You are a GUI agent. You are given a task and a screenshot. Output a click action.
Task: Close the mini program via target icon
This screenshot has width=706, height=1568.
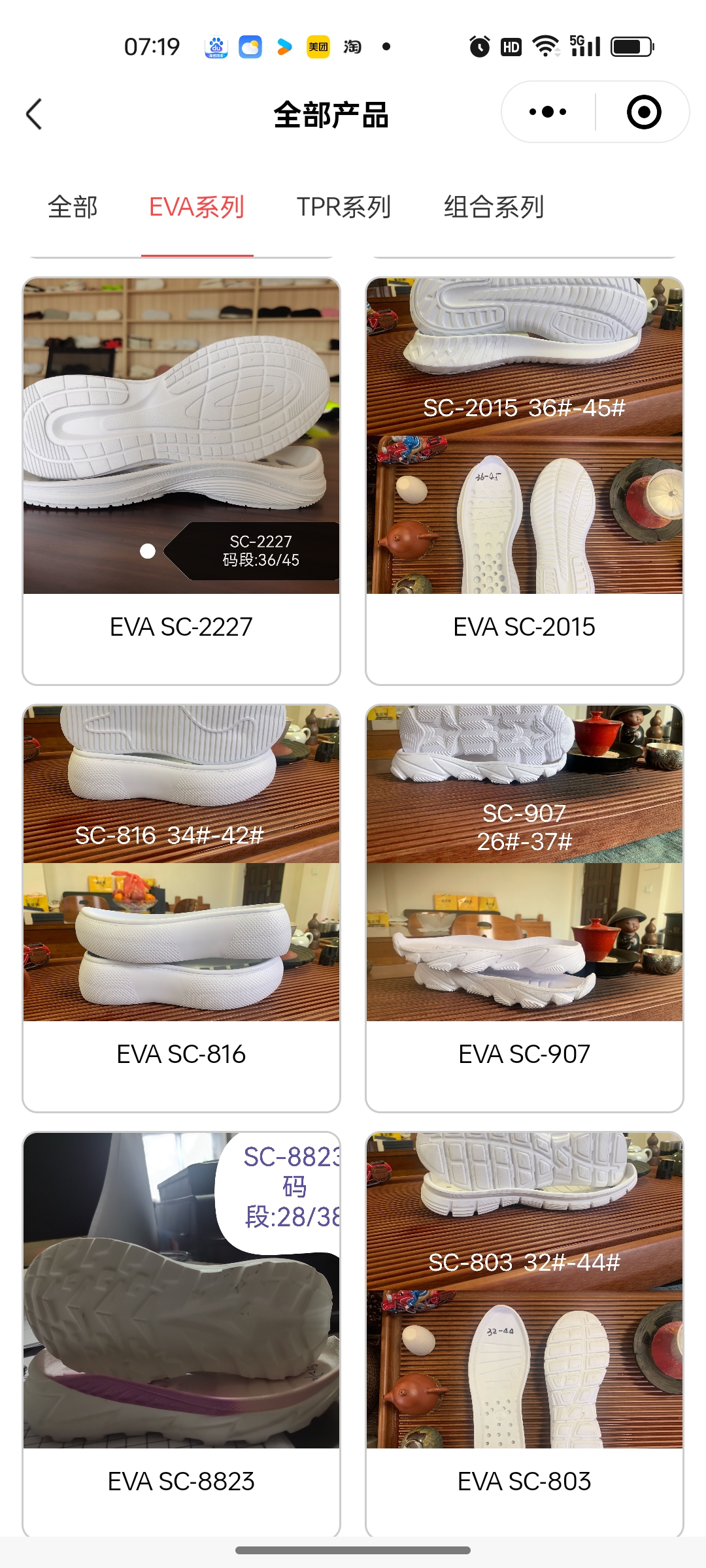tap(643, 112)
